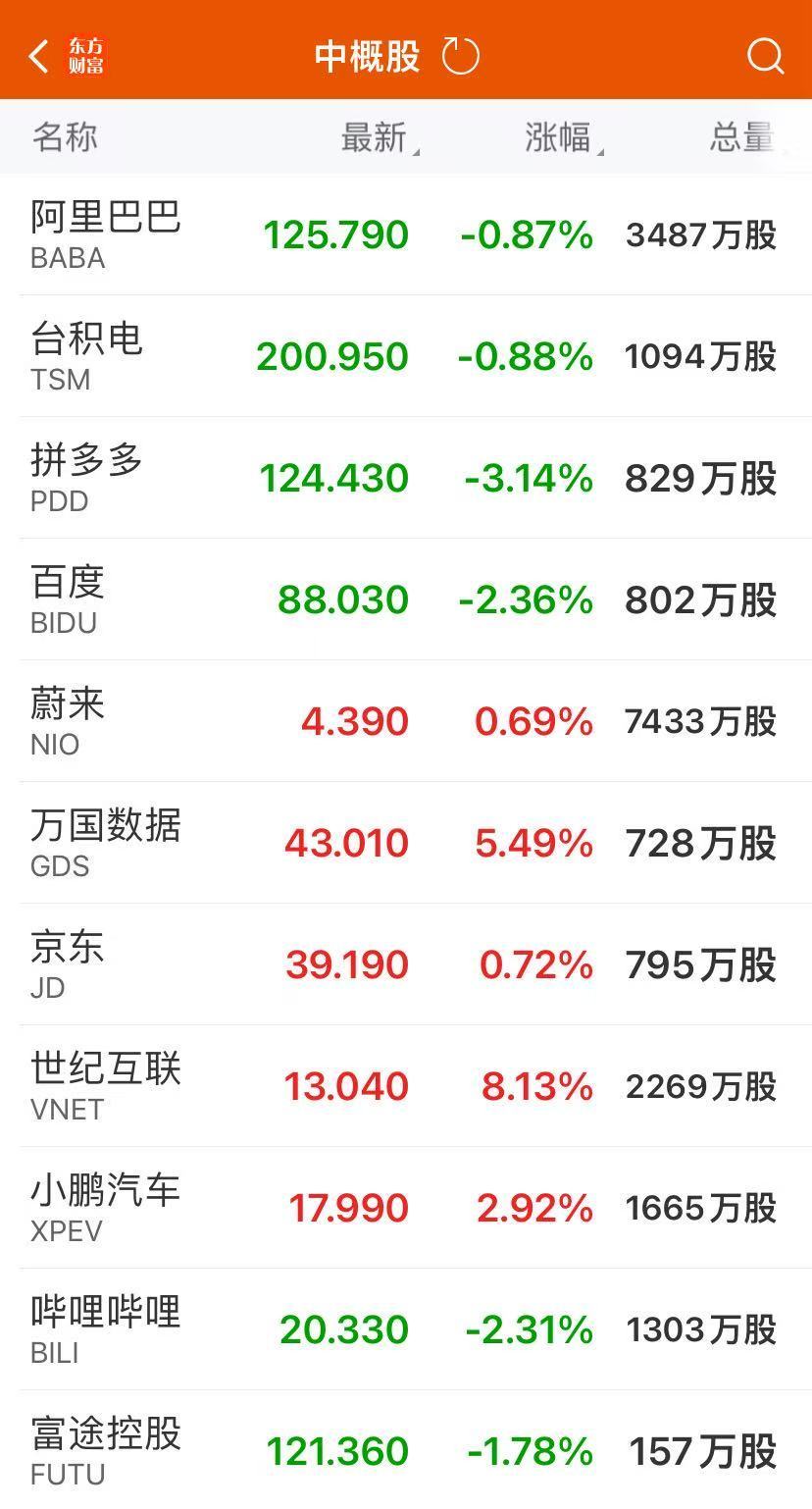The image size is (812, 1509).
Task: Select the 百度 BIDU row
Action: [406, 599]
